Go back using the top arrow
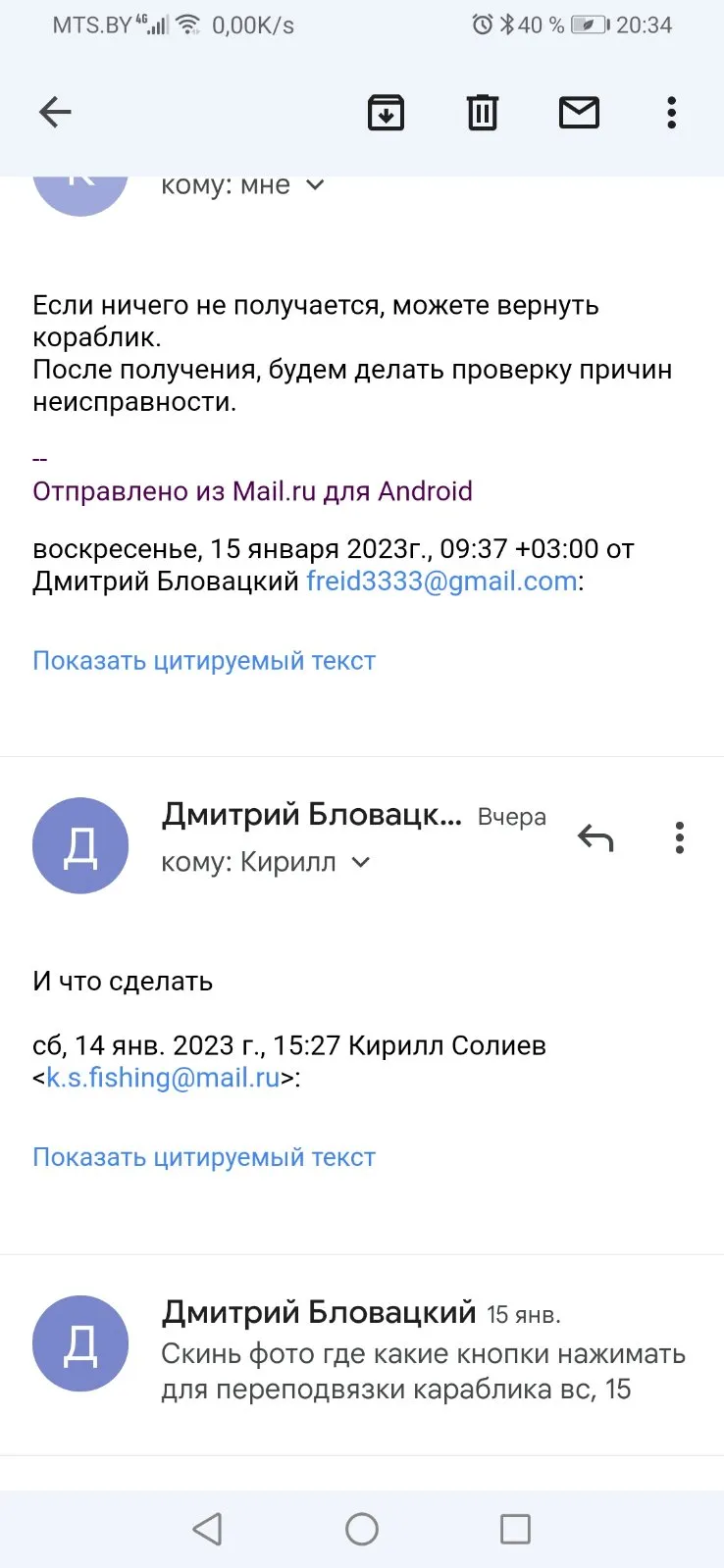This screenshot has height=1568, width=724. pyautogui.click(x=55, y=113)
